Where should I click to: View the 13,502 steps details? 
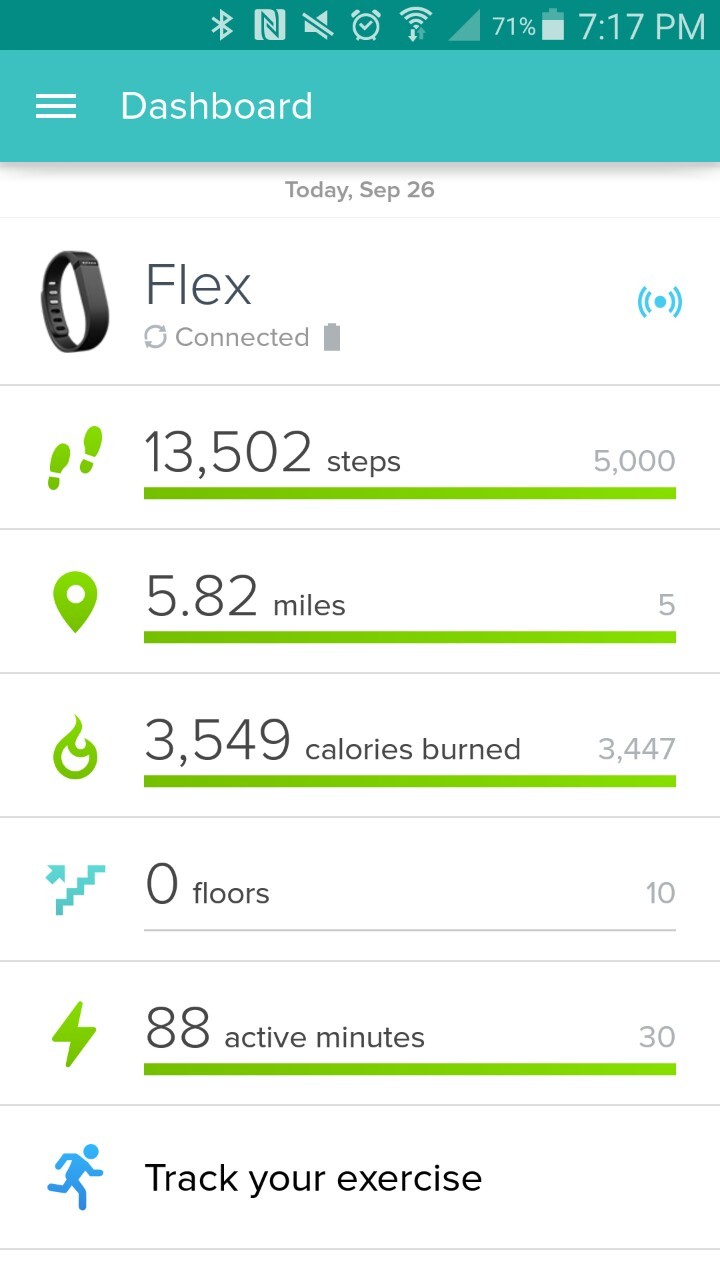(x=360, y=457)
